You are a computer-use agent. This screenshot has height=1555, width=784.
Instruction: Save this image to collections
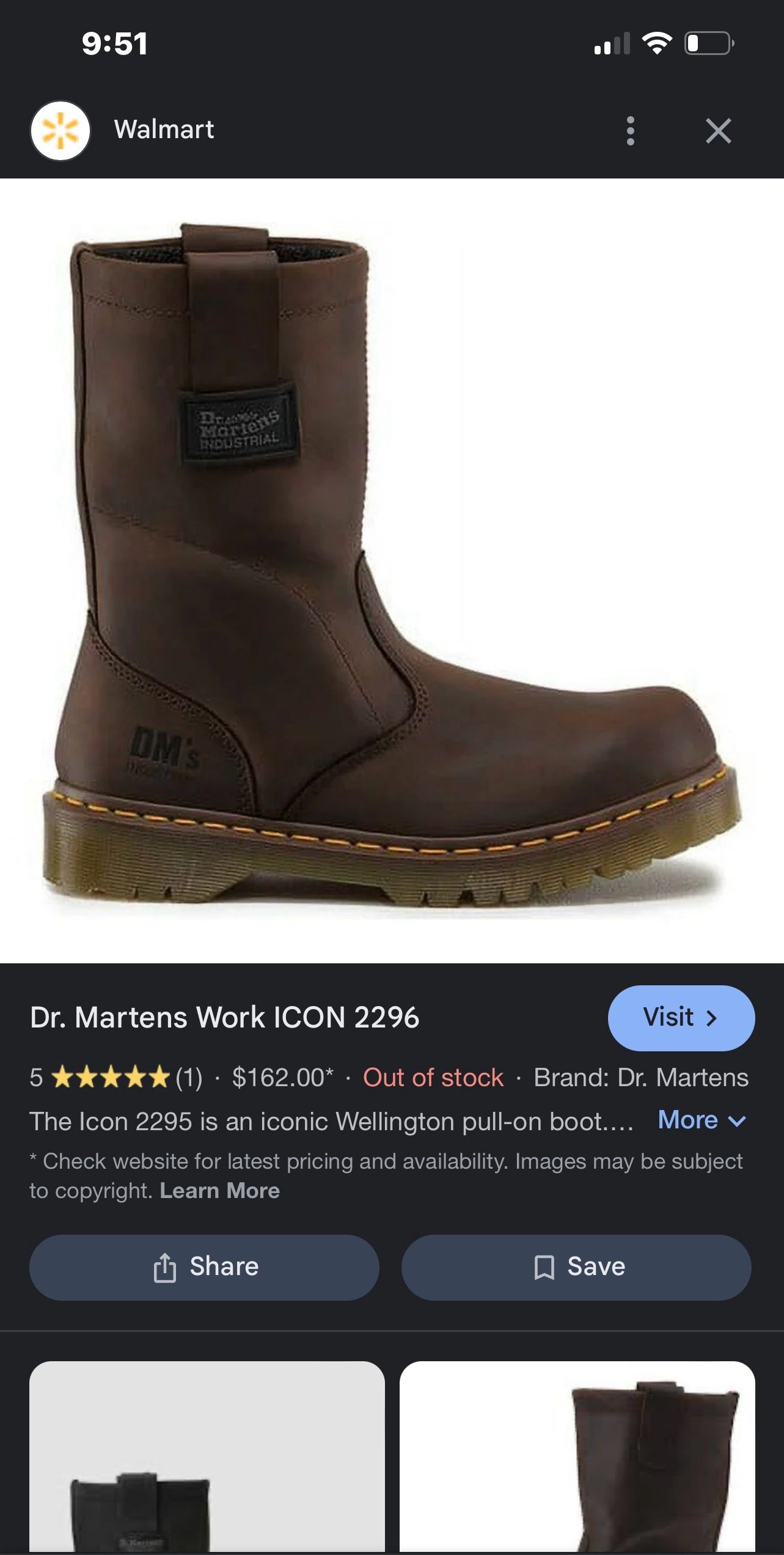click(x=576, y=1266)
